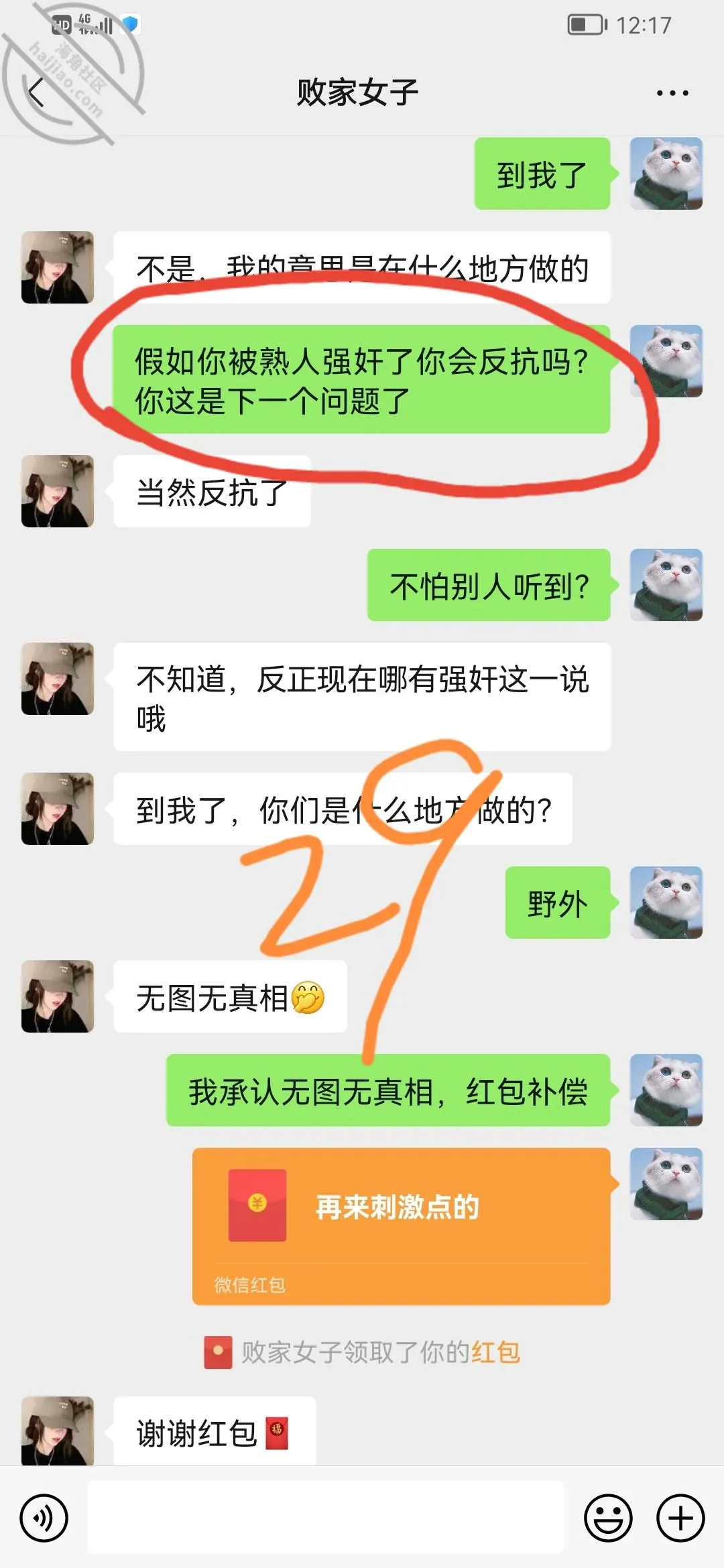The image size is (724, 1568).
Task: Open cat avatar beside 到我了 message
Action: tap(666, 174)
